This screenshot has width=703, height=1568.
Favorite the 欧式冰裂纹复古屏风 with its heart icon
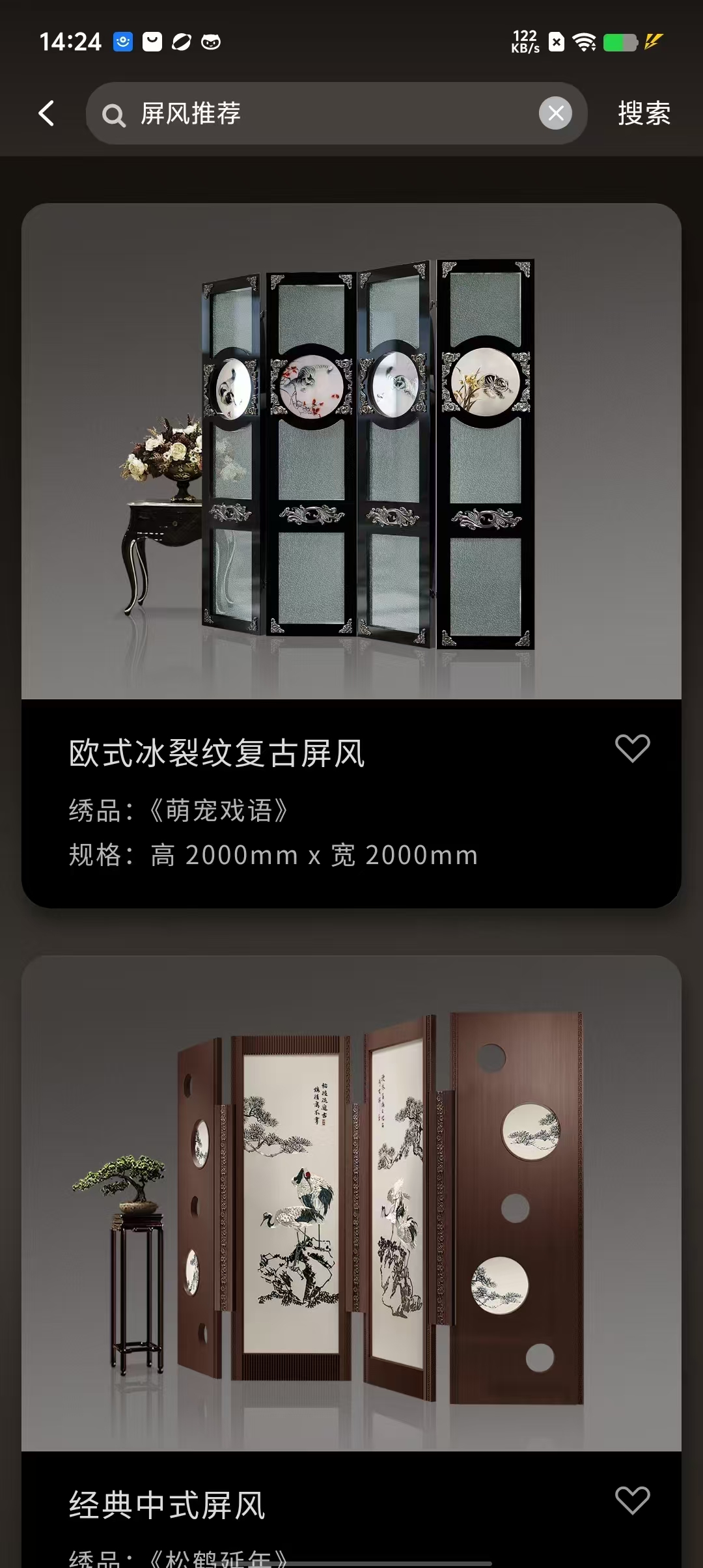pos(632,748)
